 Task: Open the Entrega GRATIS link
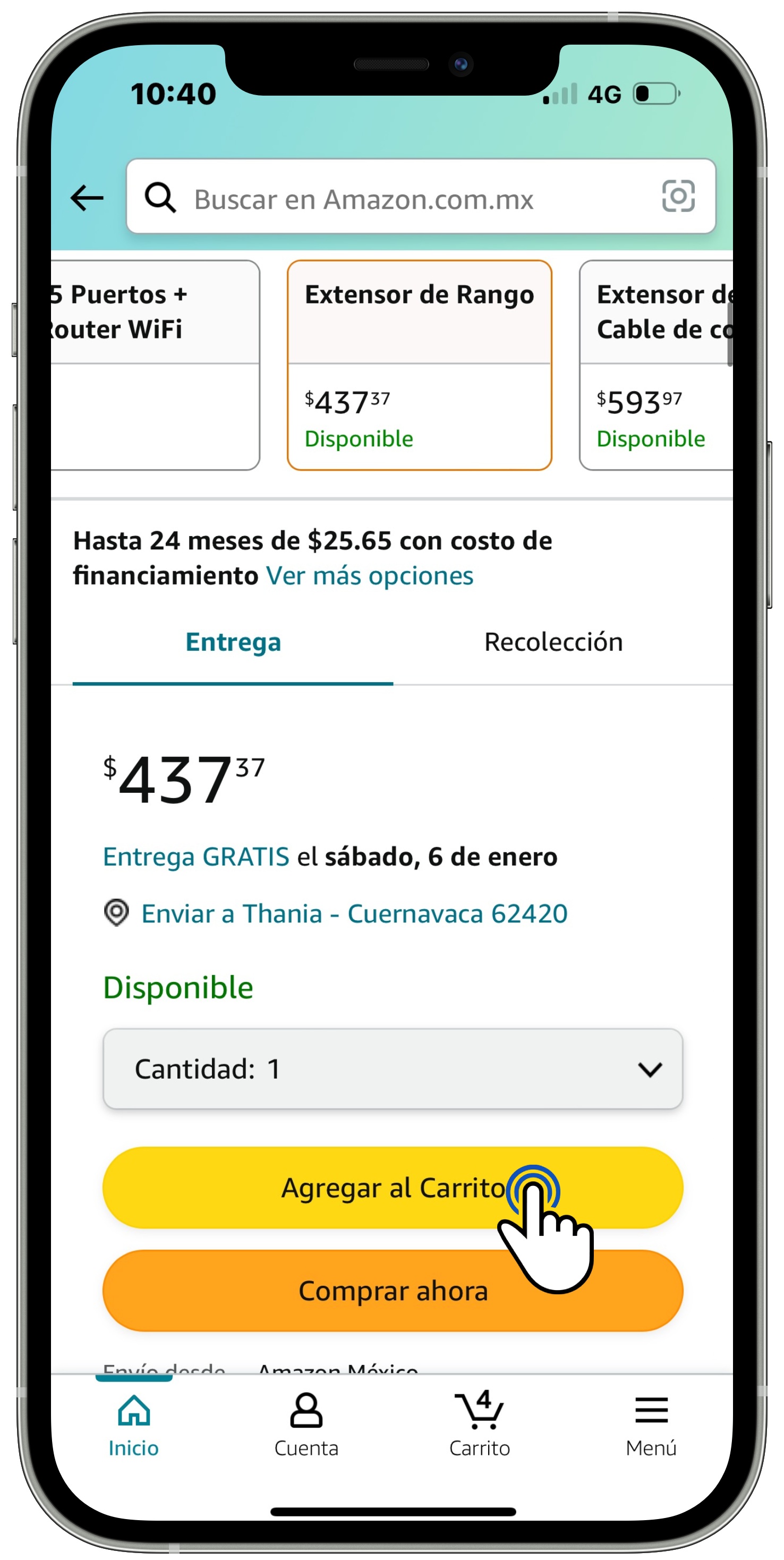[x=196, y=857]
